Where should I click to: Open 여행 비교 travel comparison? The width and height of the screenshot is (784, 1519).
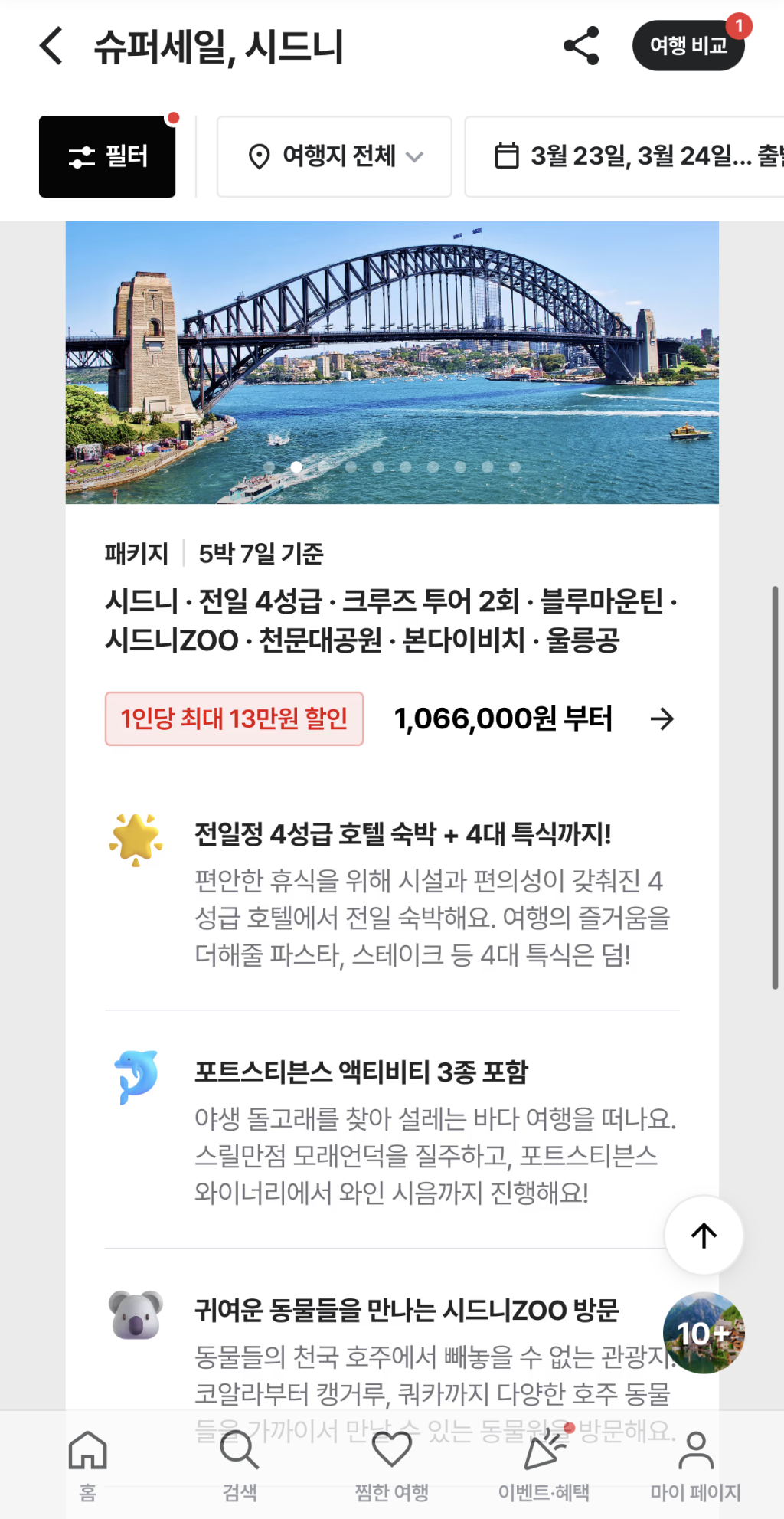click(x=688, y=46)
